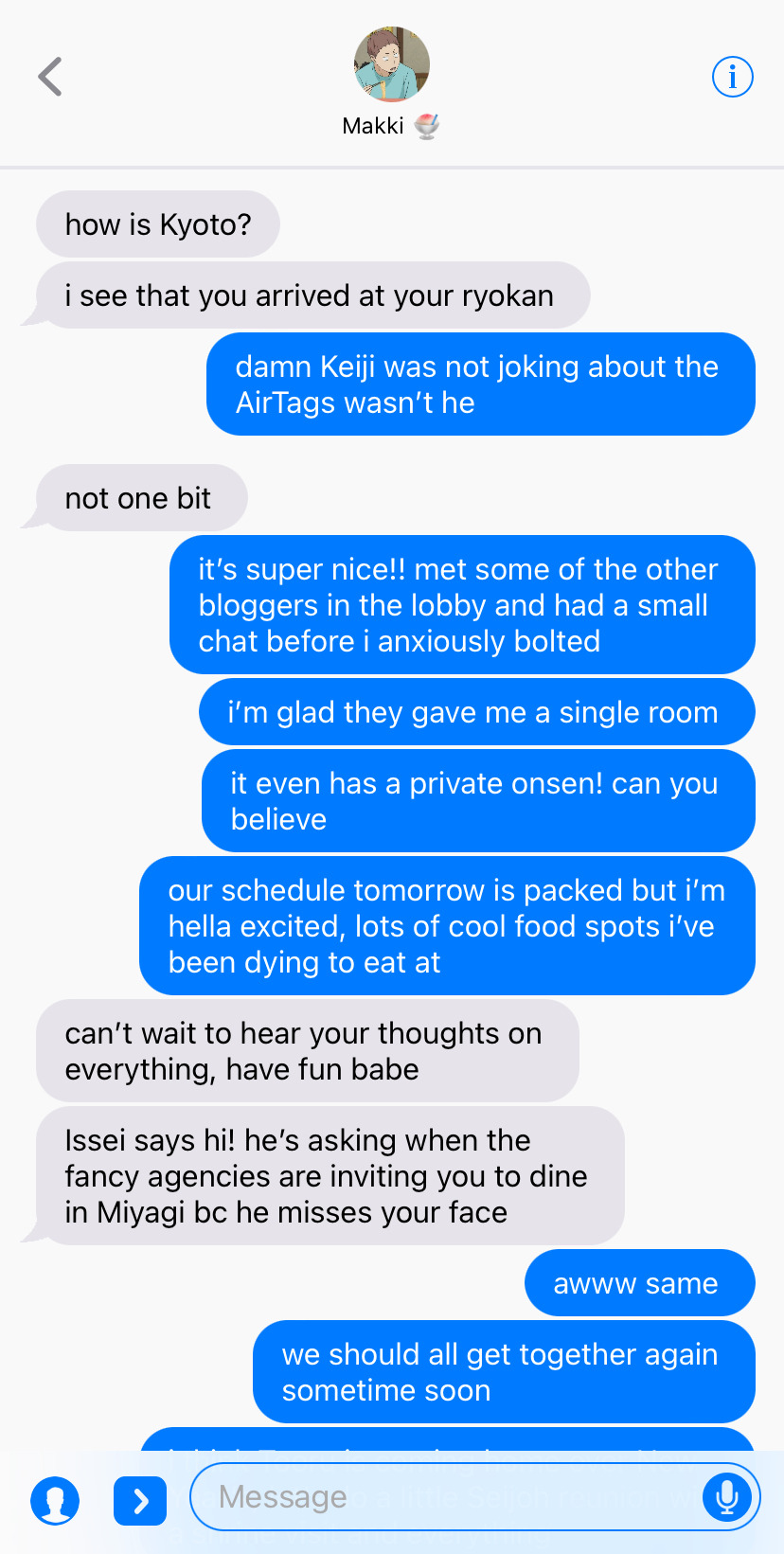
Task: Expand options with the blue arrow button
Action: 140,1501
